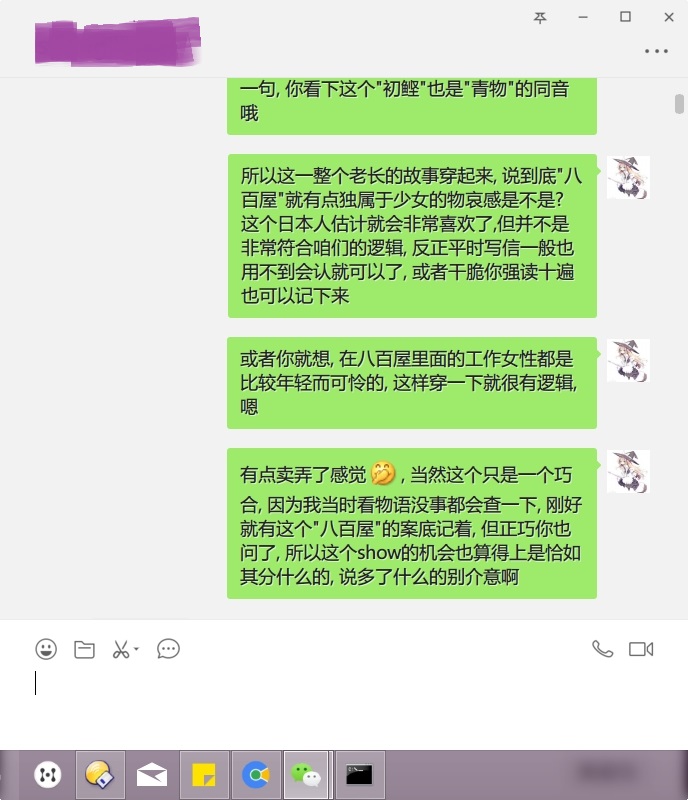Attach a file via the folder icon

pos(85,649)
